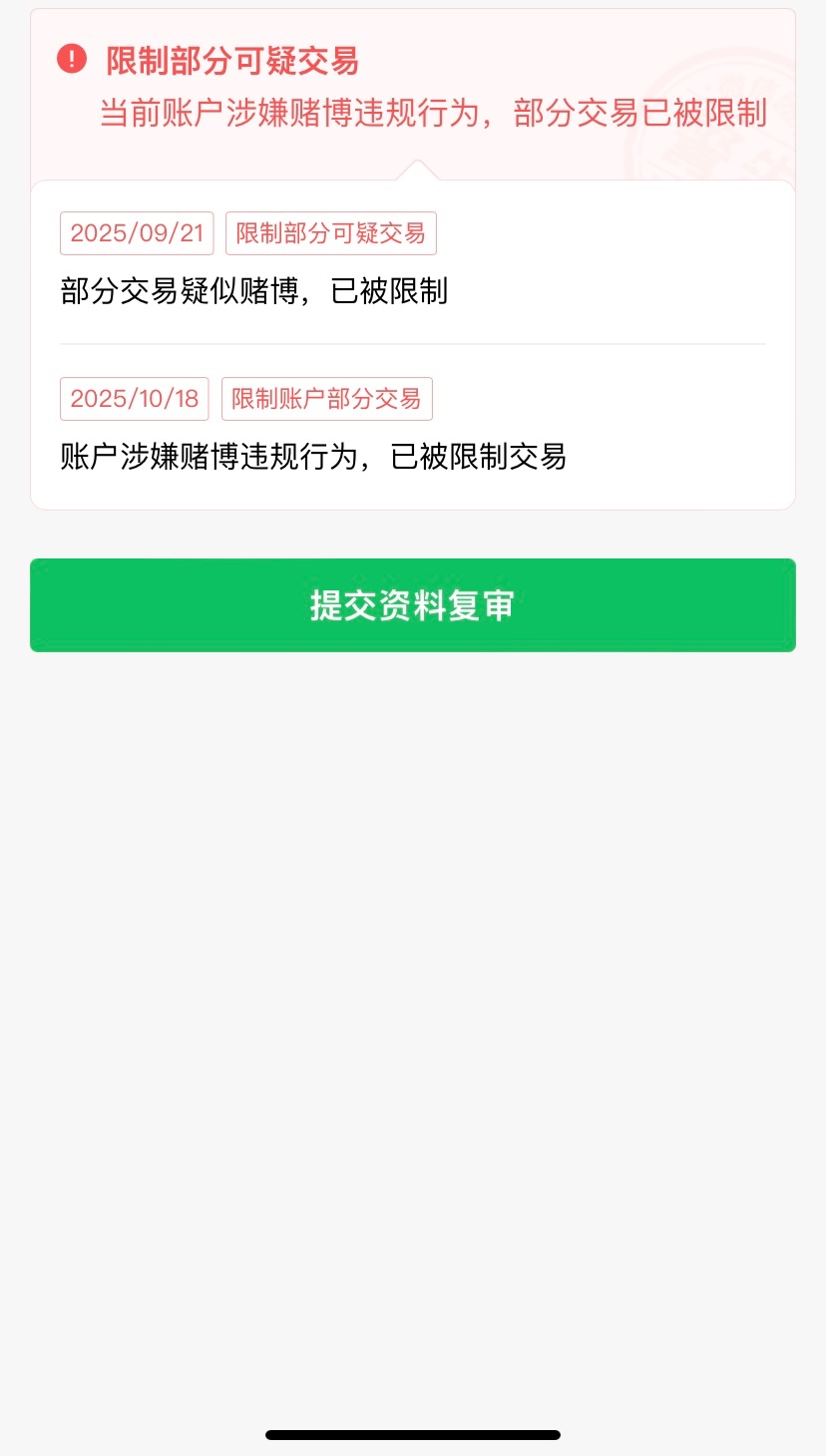The image size is (826, 1456).
Task: Tap the 提交资料复审 button
Action: tap(413, 605)
